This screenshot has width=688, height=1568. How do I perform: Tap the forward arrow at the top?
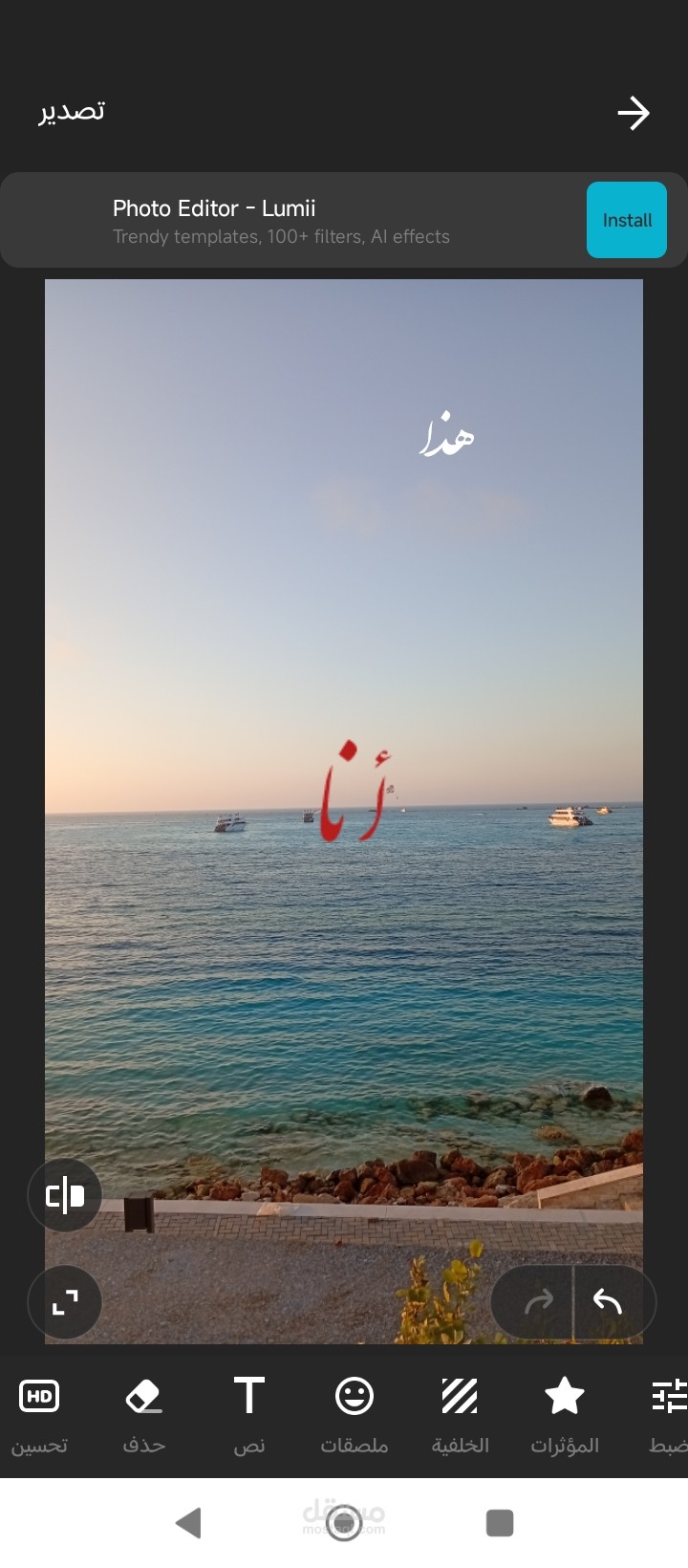coord(633,114)
